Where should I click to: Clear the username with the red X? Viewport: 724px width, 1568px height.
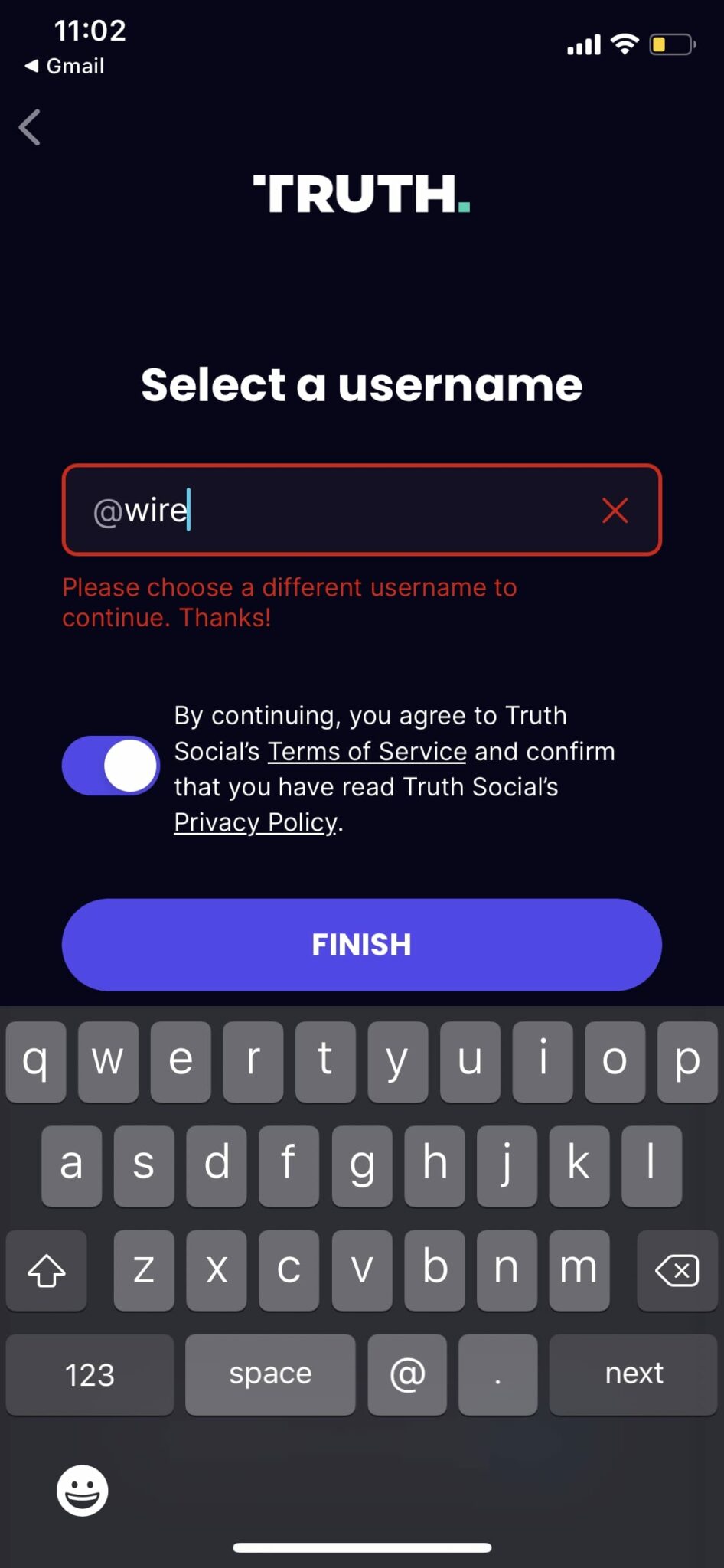[x=615, y=510]
